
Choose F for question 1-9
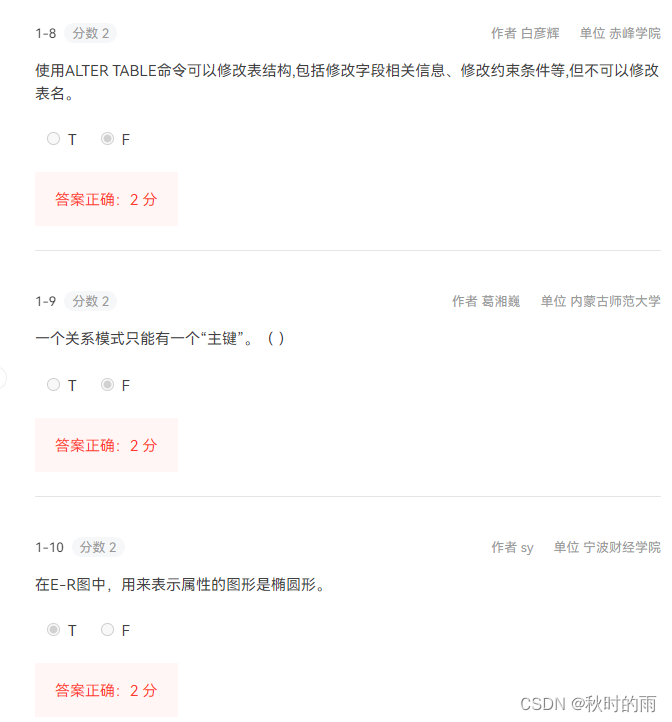(108, 384)
